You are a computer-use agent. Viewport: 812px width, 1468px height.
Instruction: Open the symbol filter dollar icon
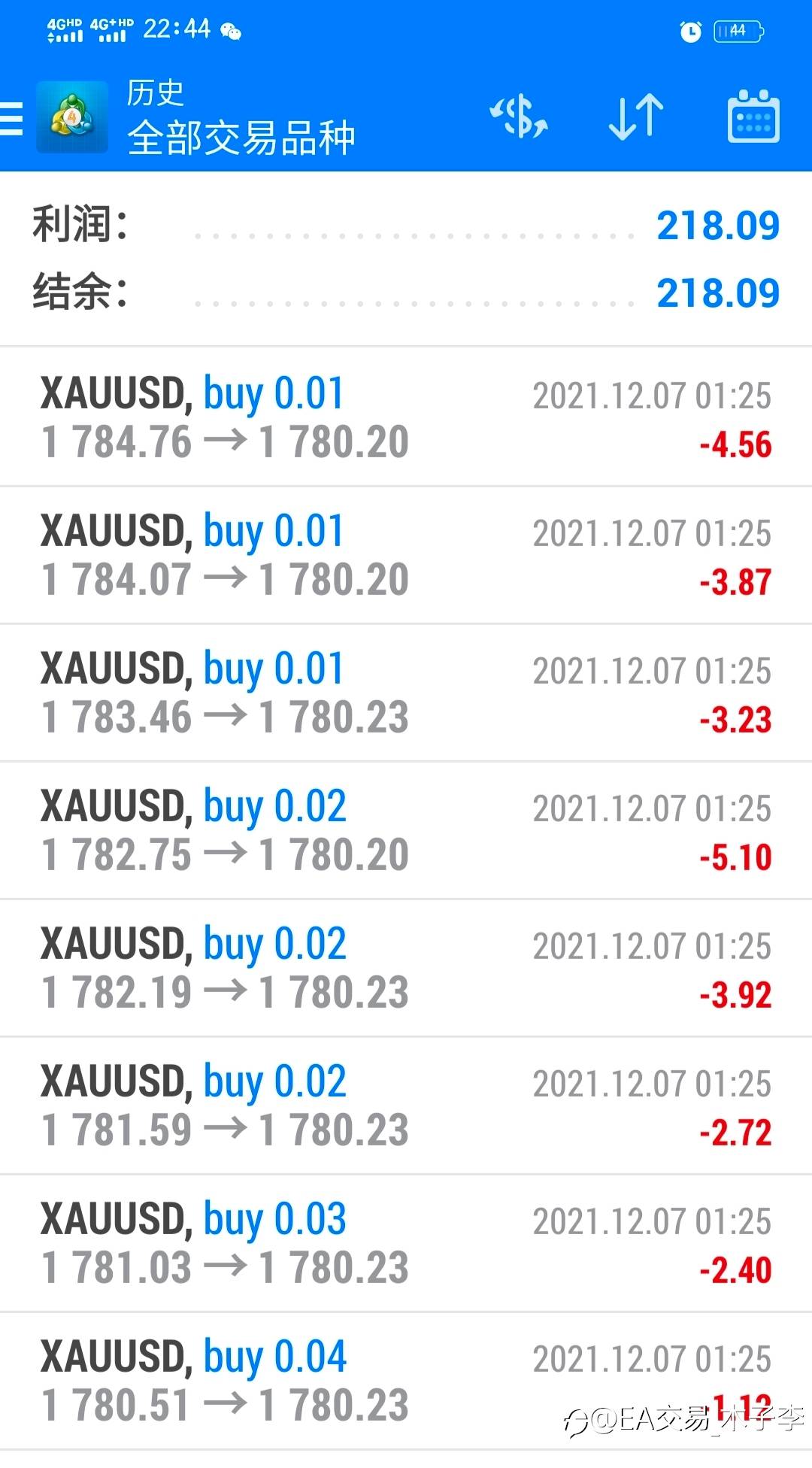[x=519, y=117]
